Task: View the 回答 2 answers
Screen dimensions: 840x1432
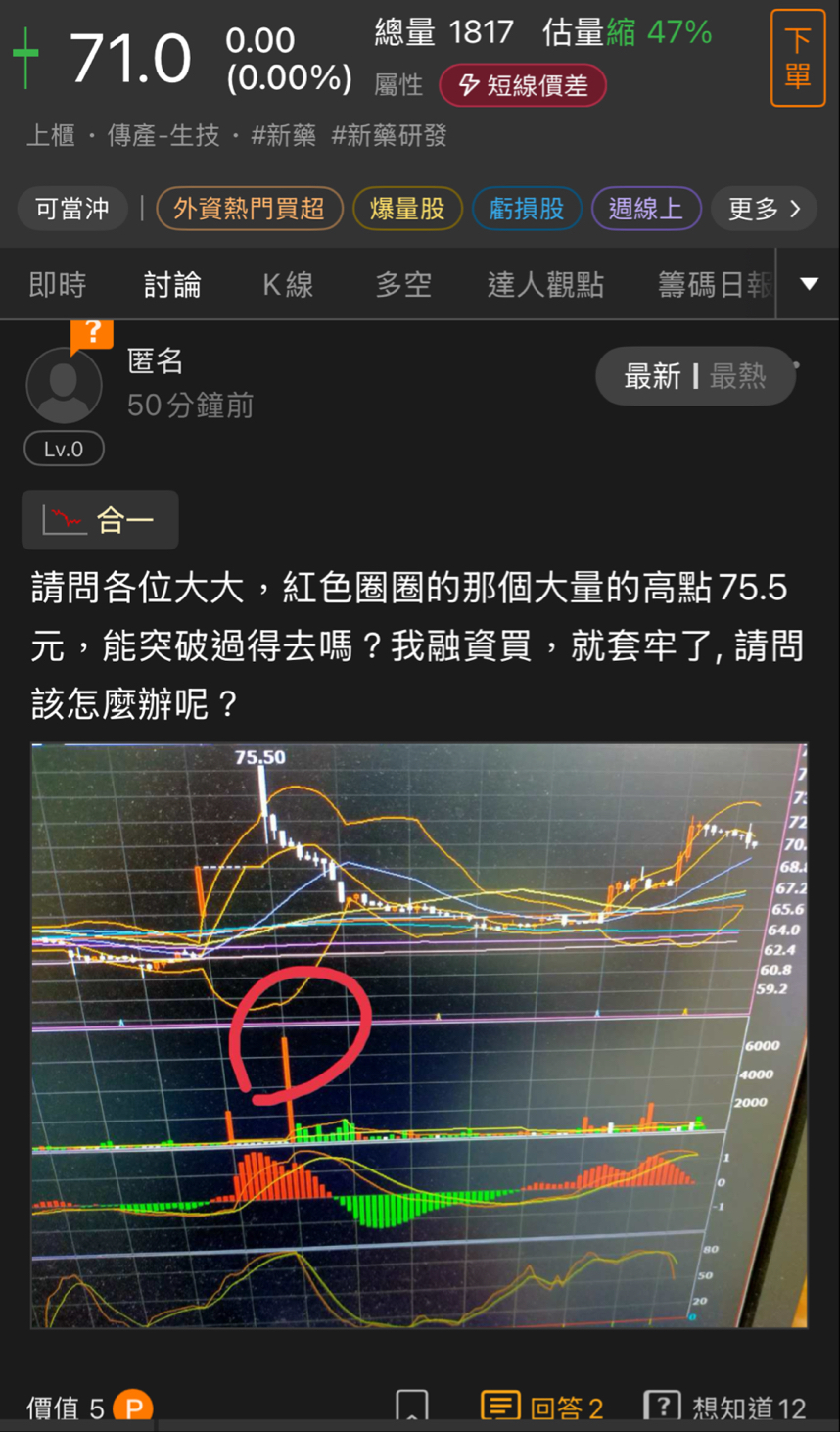Action: (542, 1408)
